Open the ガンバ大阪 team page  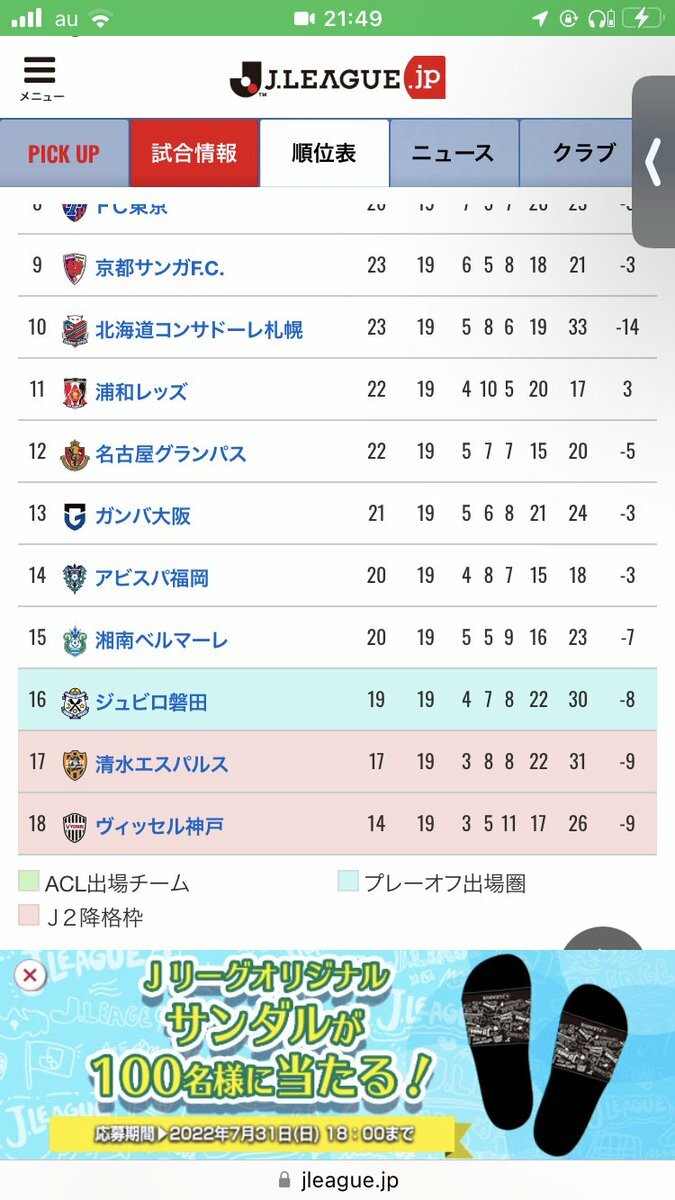point(143,516)
